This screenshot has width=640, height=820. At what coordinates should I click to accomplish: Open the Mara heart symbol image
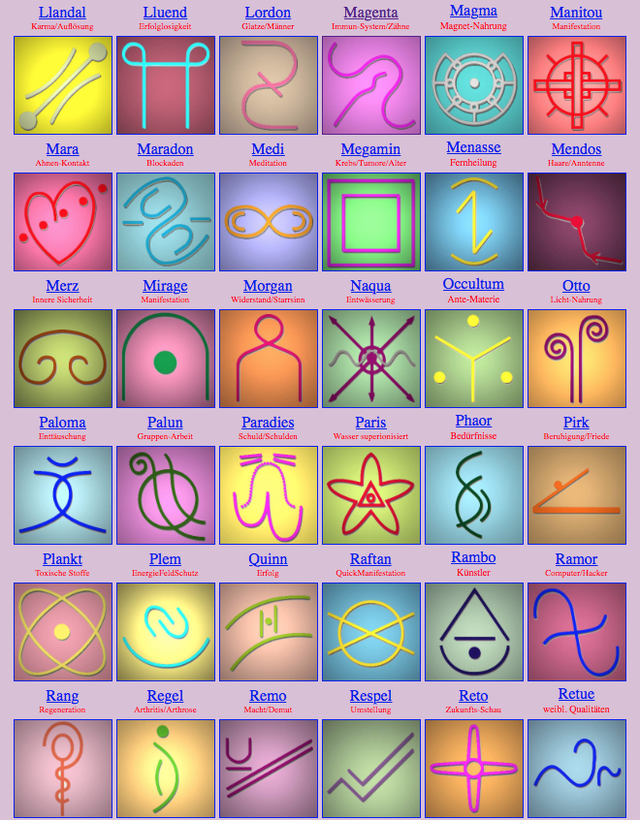62,222
